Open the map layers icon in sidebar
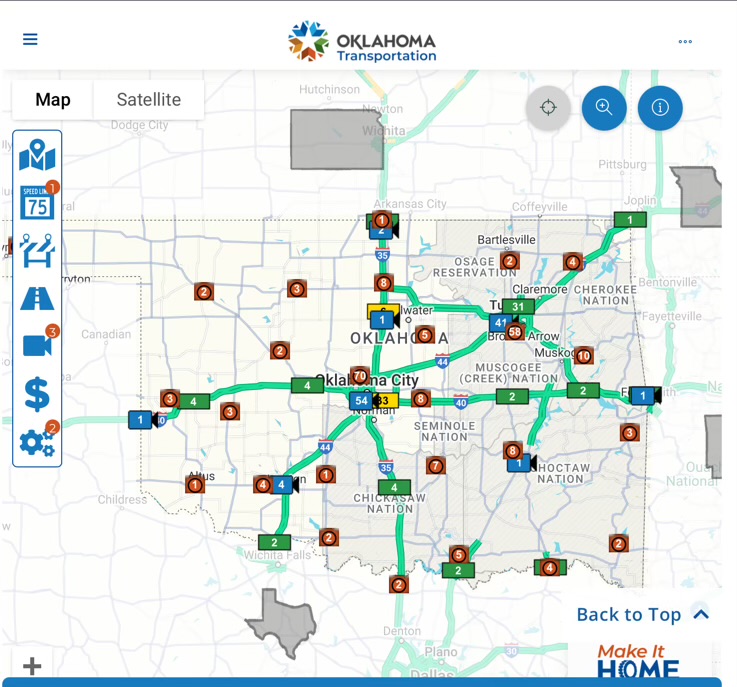The width and height of the screenshot is (737, 687). pyautogui.click(x=37, y=156)
